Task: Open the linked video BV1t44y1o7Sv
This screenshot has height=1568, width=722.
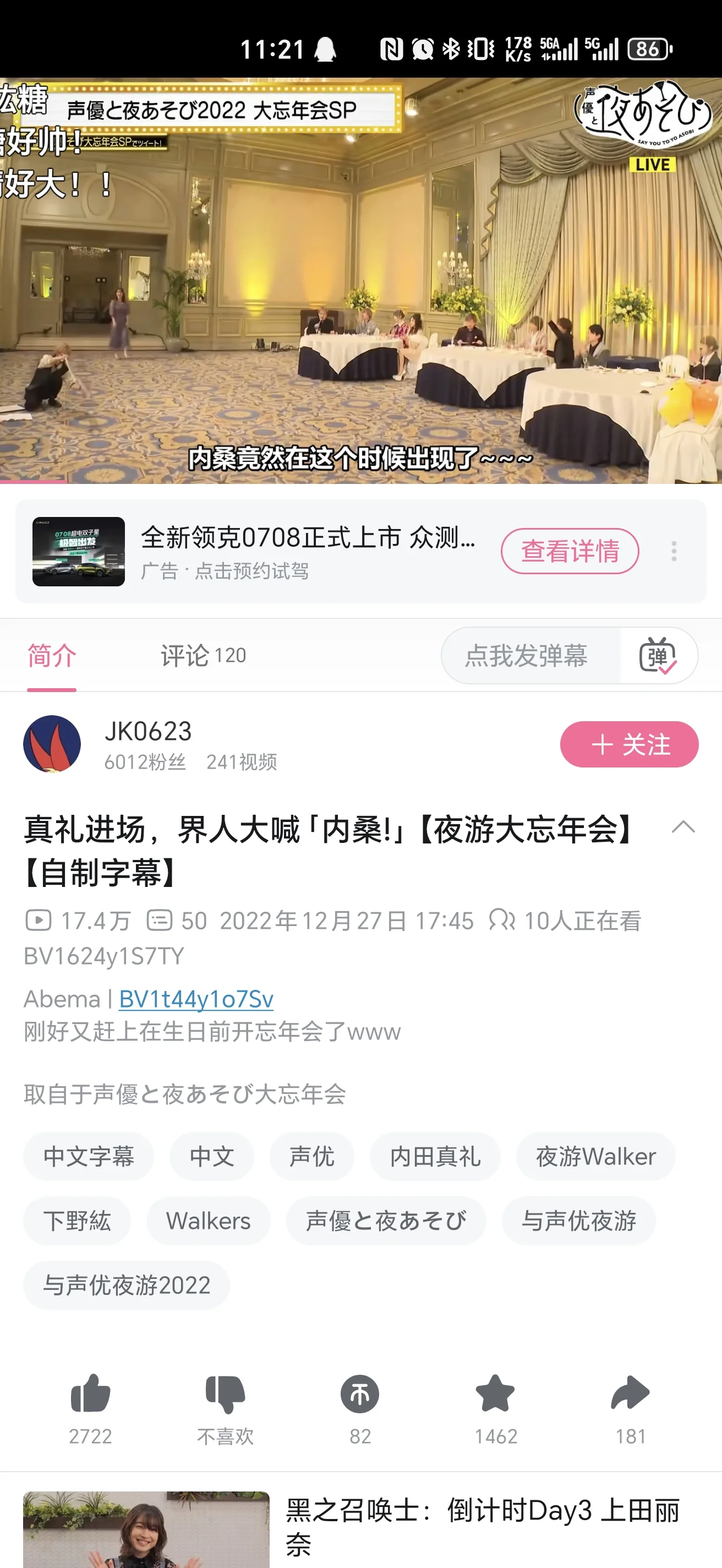Action: pos(196,999)
